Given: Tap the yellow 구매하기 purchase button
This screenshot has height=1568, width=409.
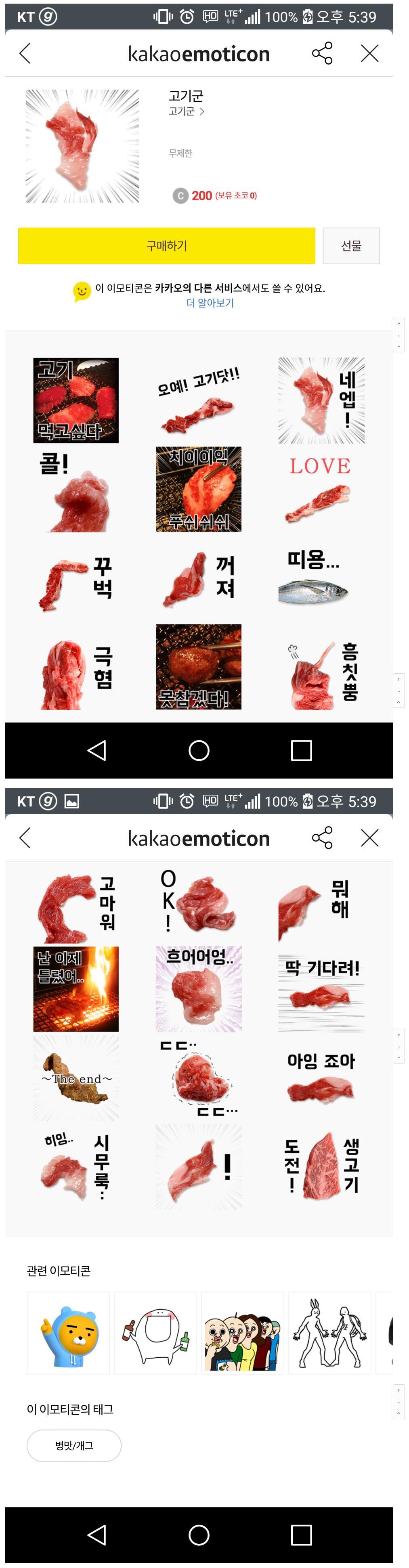Looking at the screenshot, I should pos(166,246).
